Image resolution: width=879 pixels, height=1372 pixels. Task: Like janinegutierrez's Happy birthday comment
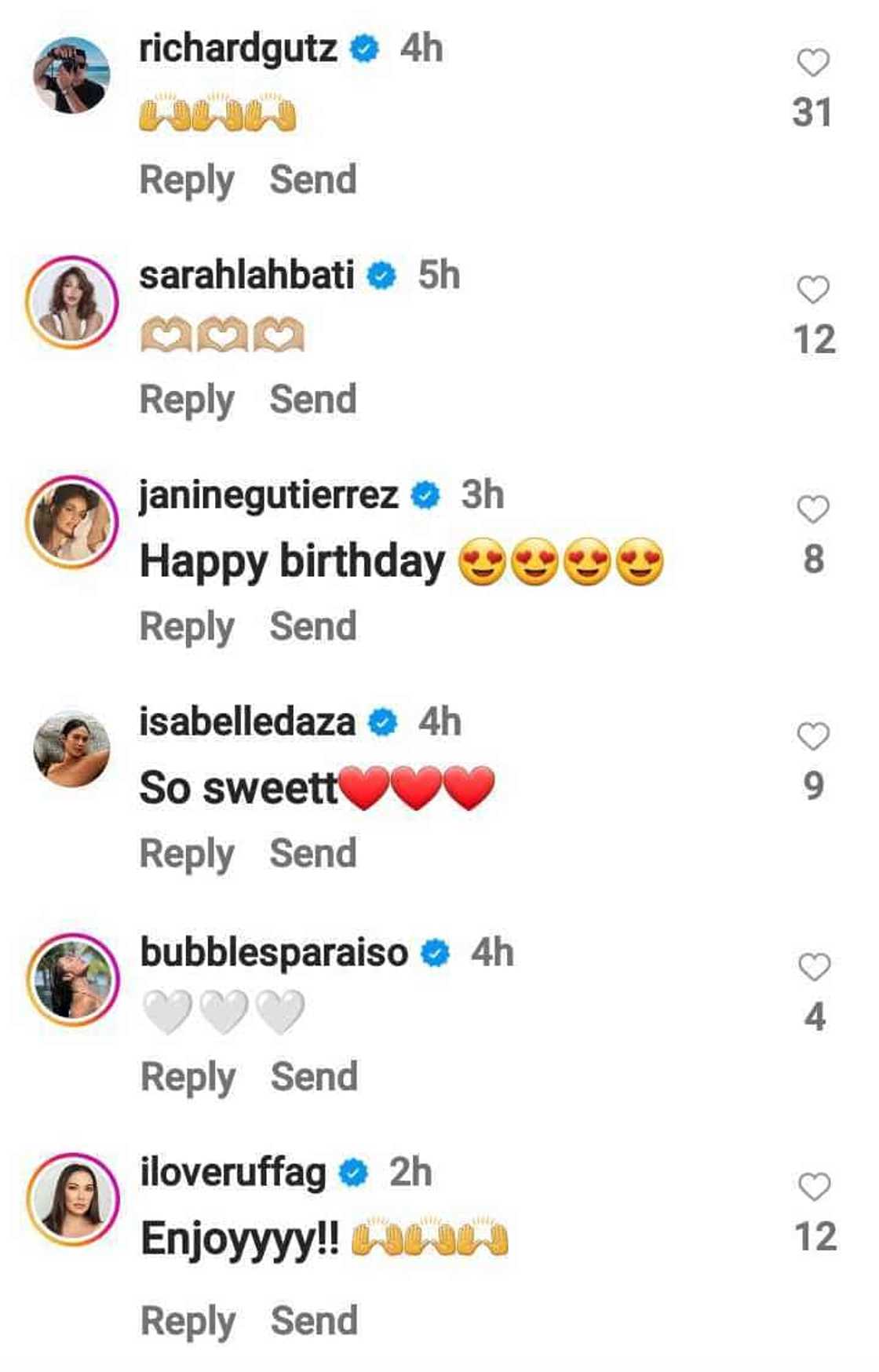point(813,509)
